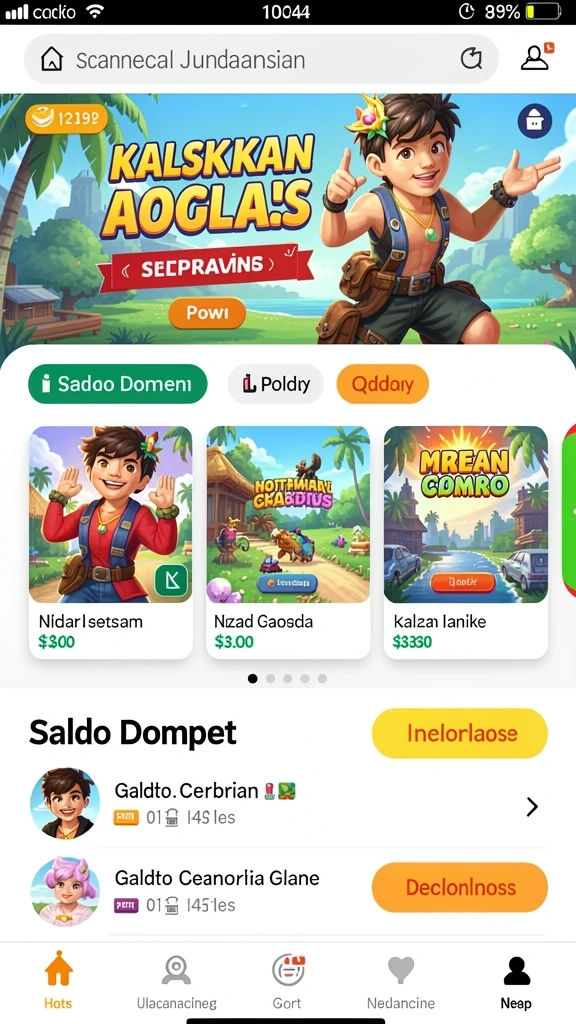Select the orange Qdday chip
The image size is (576, 1024).
383,384
